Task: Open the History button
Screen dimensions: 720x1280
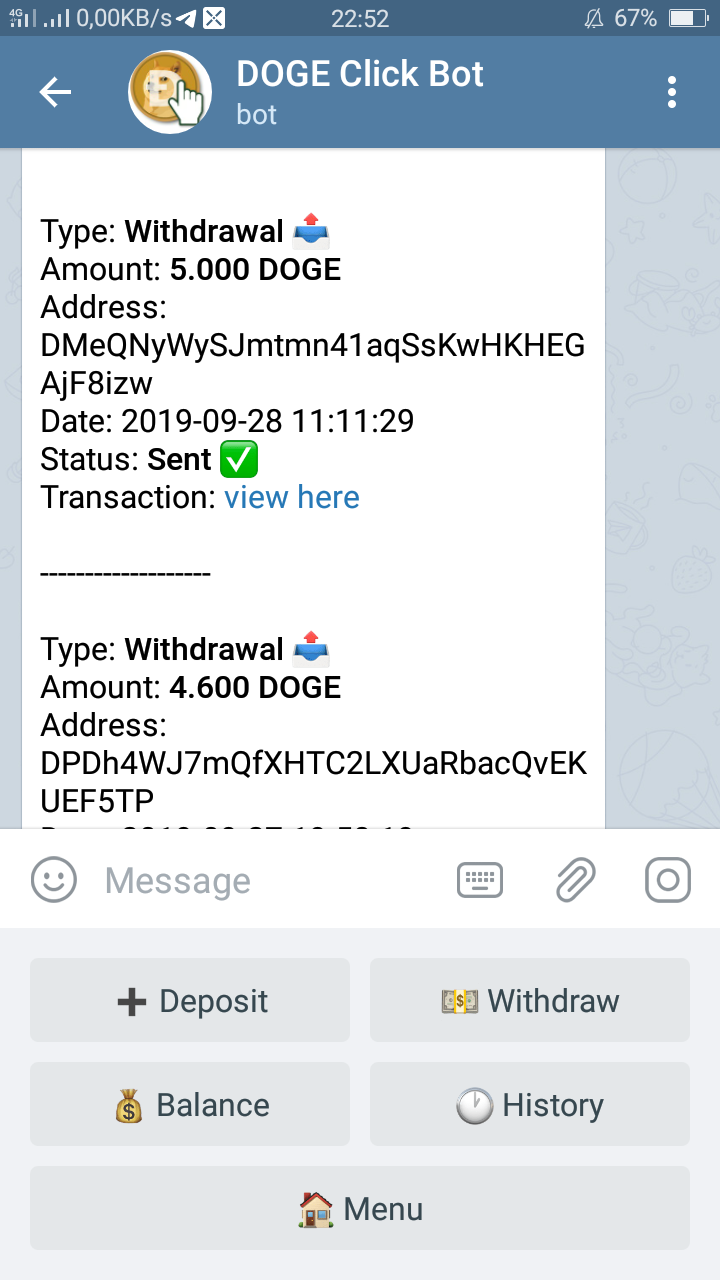Action: tap(529, 1104)
